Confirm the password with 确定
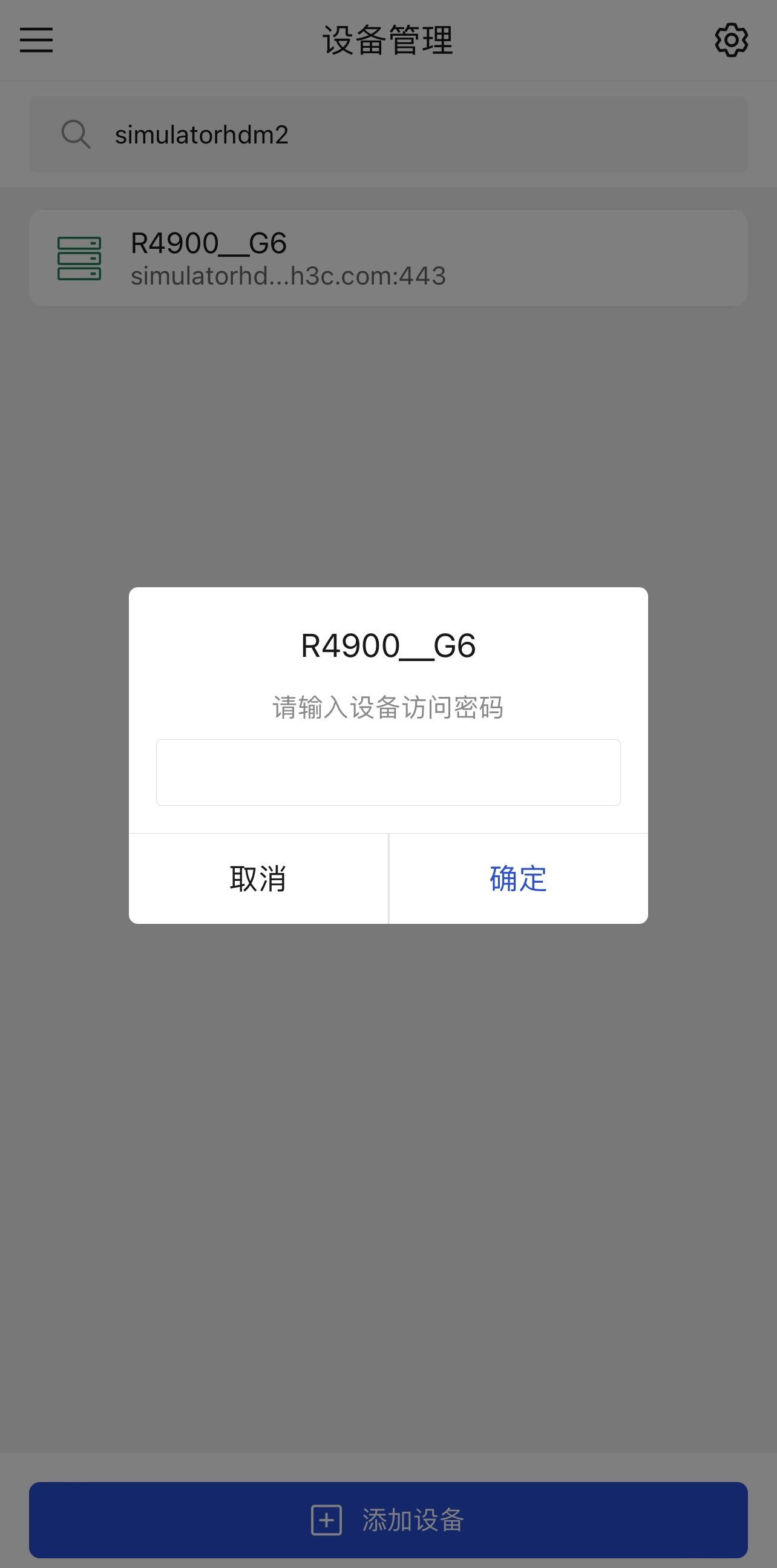 pos(519,878)
